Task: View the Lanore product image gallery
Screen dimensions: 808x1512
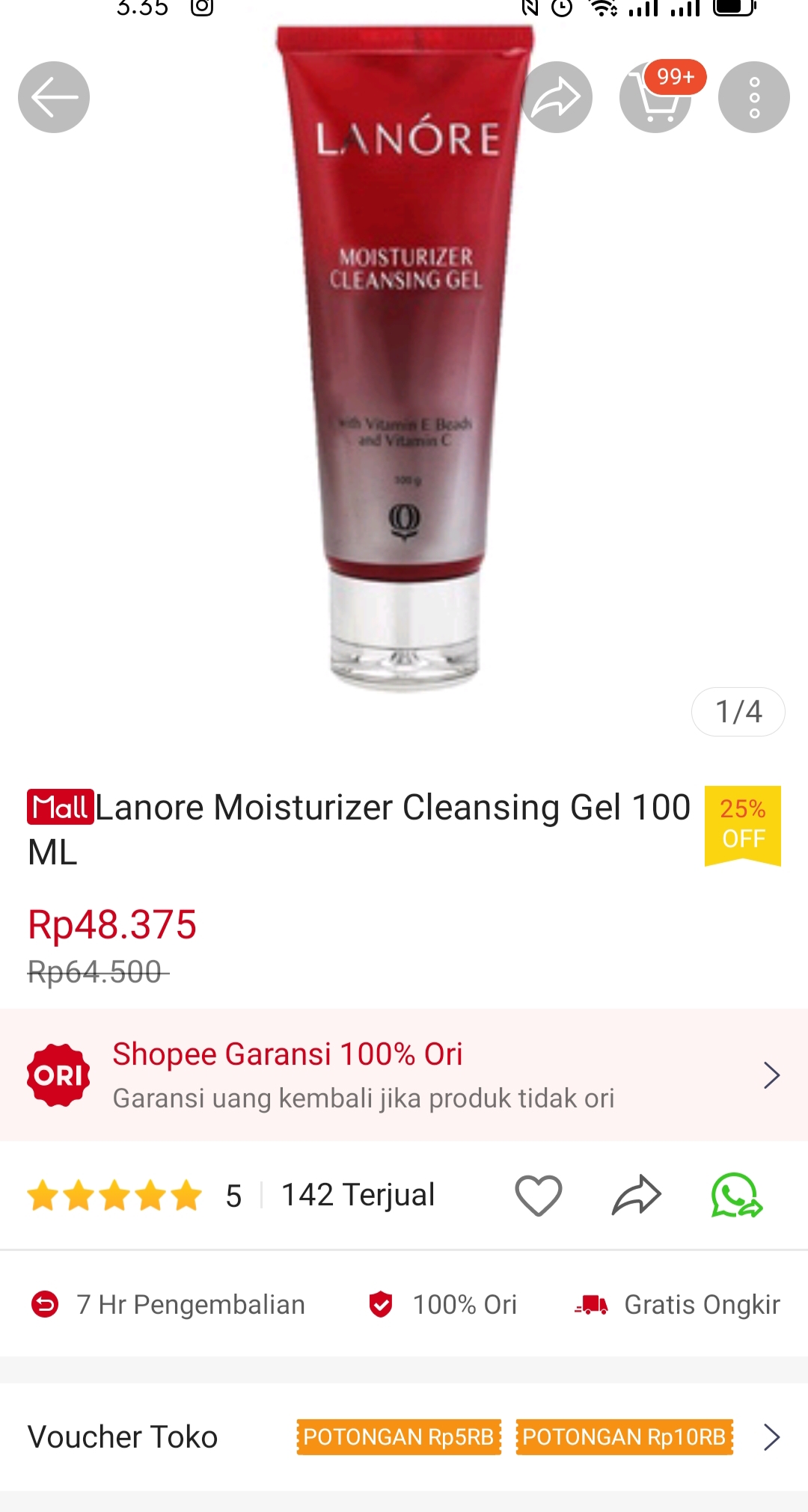Action: click(404, 359)
